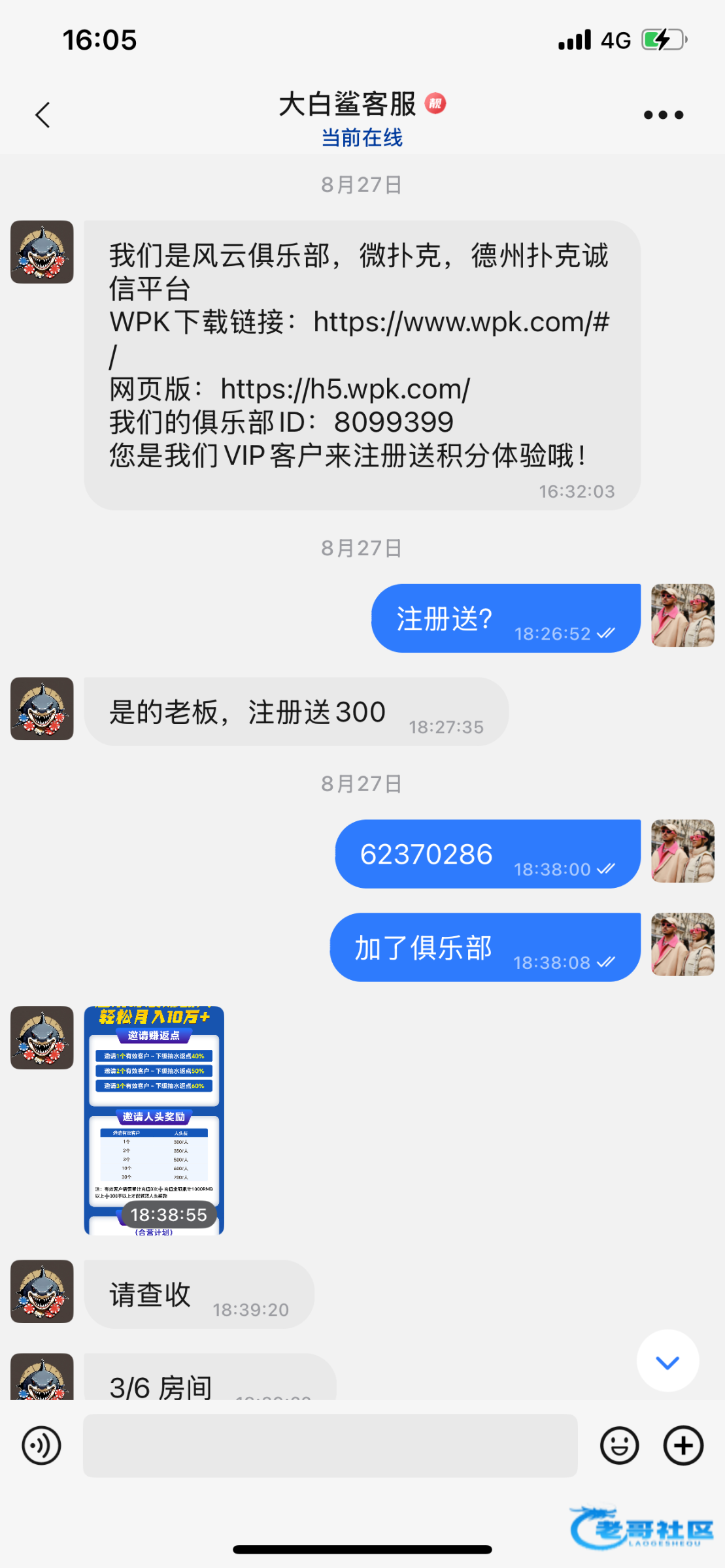
Task: Open the plus attachment menu
Action: pyautogui.click(x=683, y=1446)
